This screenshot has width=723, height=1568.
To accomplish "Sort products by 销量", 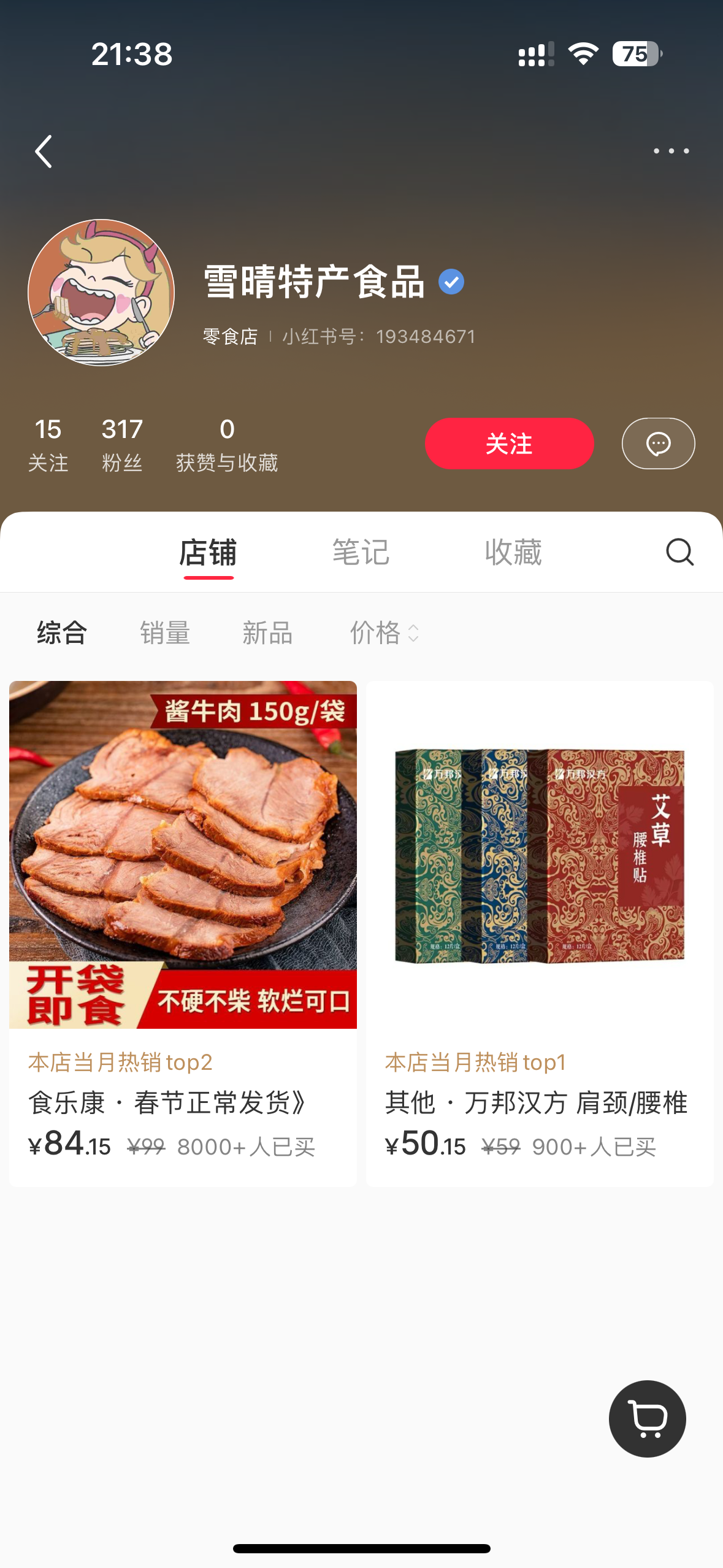I will click(x=165, y=632).
